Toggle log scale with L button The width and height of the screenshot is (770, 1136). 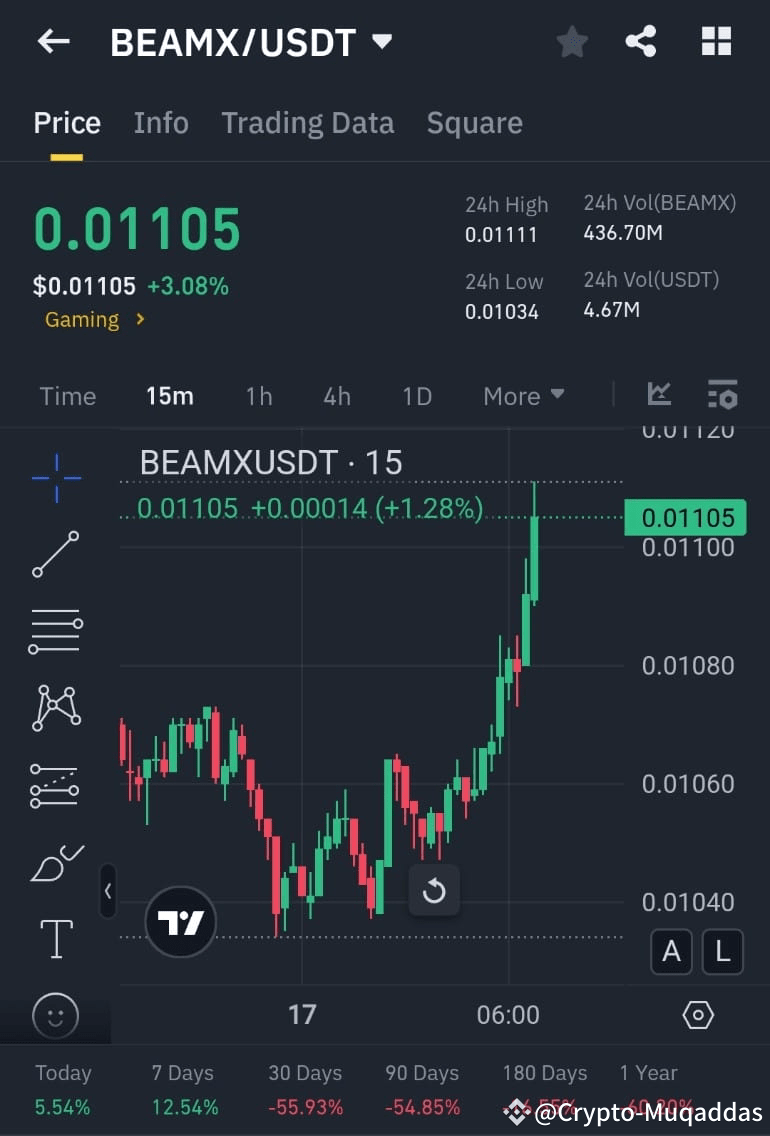(722, 952)
